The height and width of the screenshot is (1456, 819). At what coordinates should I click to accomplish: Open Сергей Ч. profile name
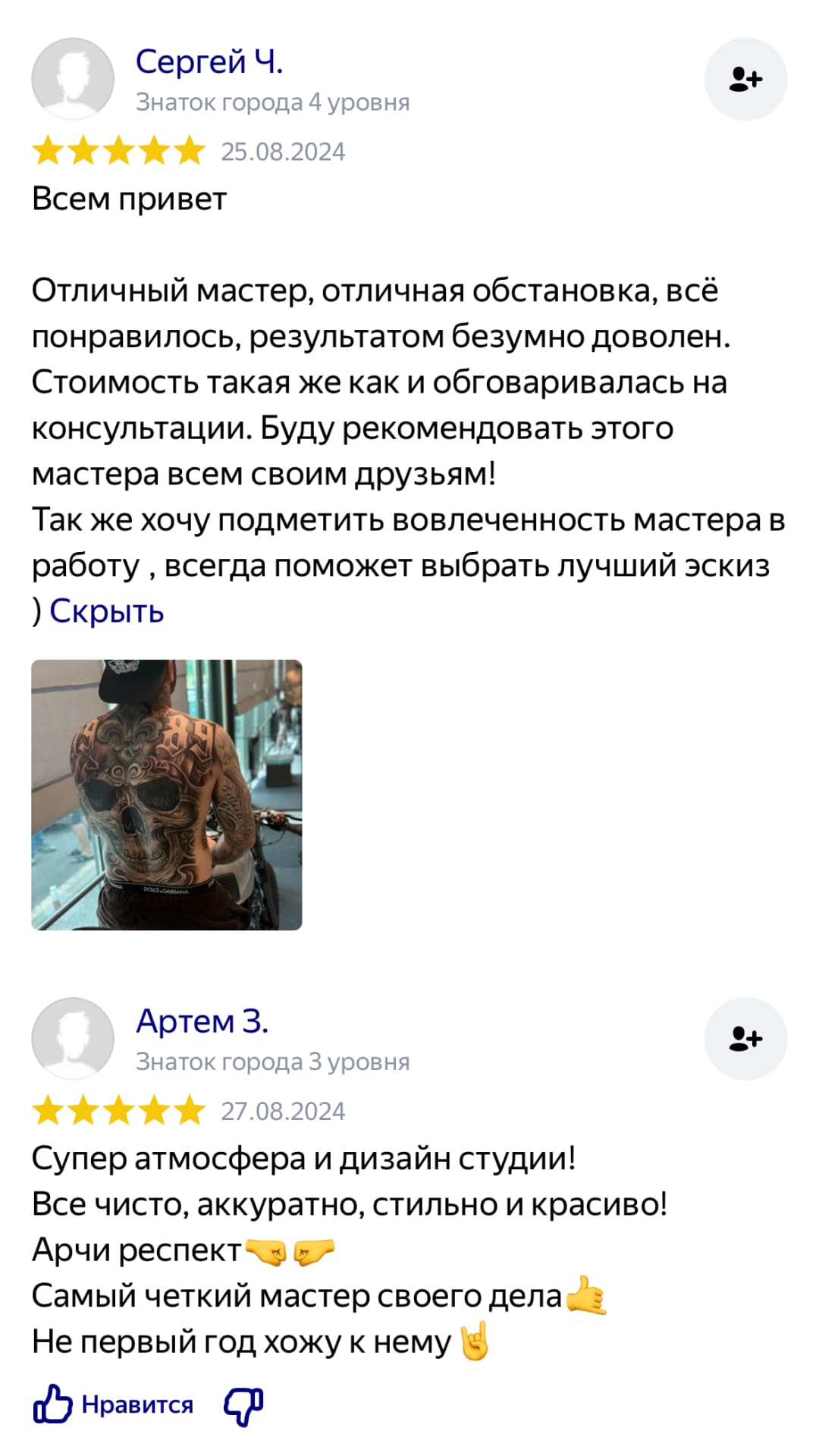(209, 61)
